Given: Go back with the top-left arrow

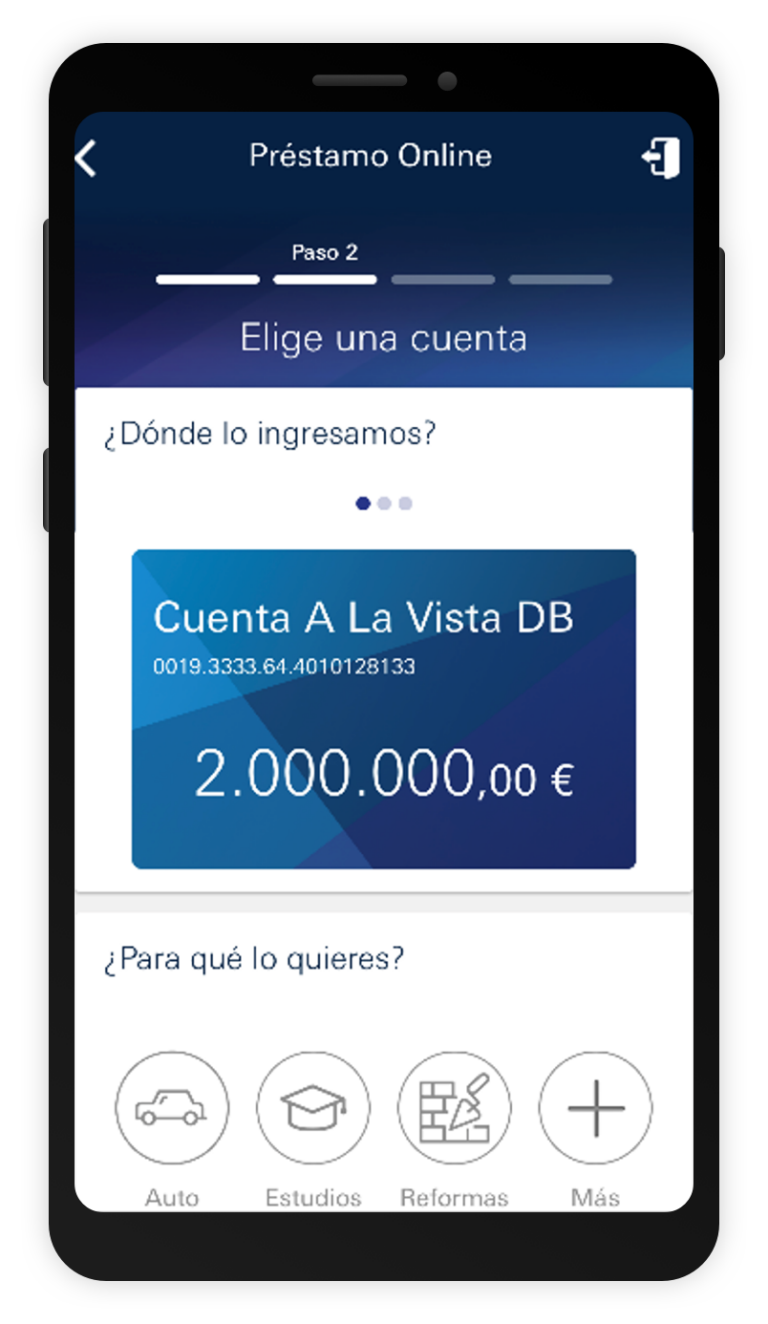Looking at the screenshot, I should coord(87,158).
